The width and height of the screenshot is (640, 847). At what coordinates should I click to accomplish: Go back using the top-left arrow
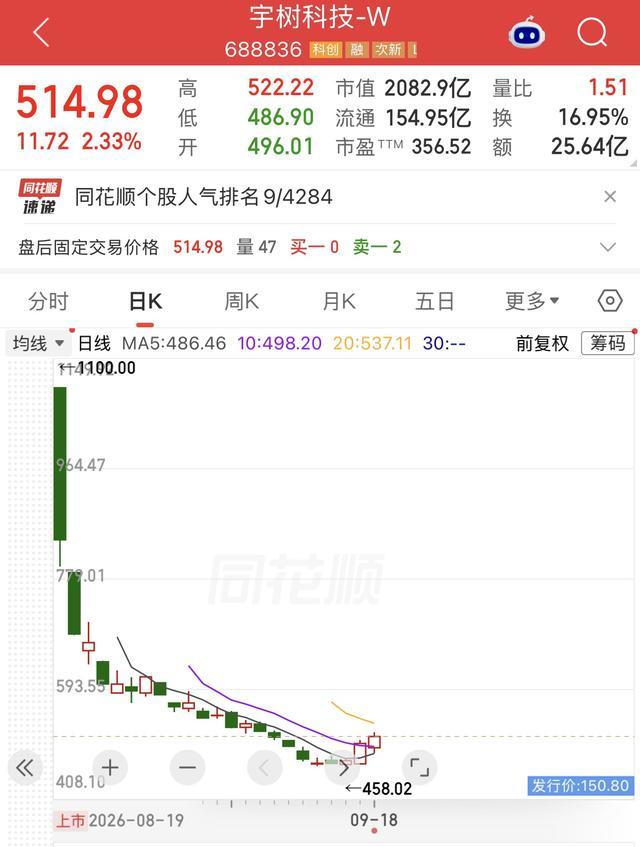42,32
